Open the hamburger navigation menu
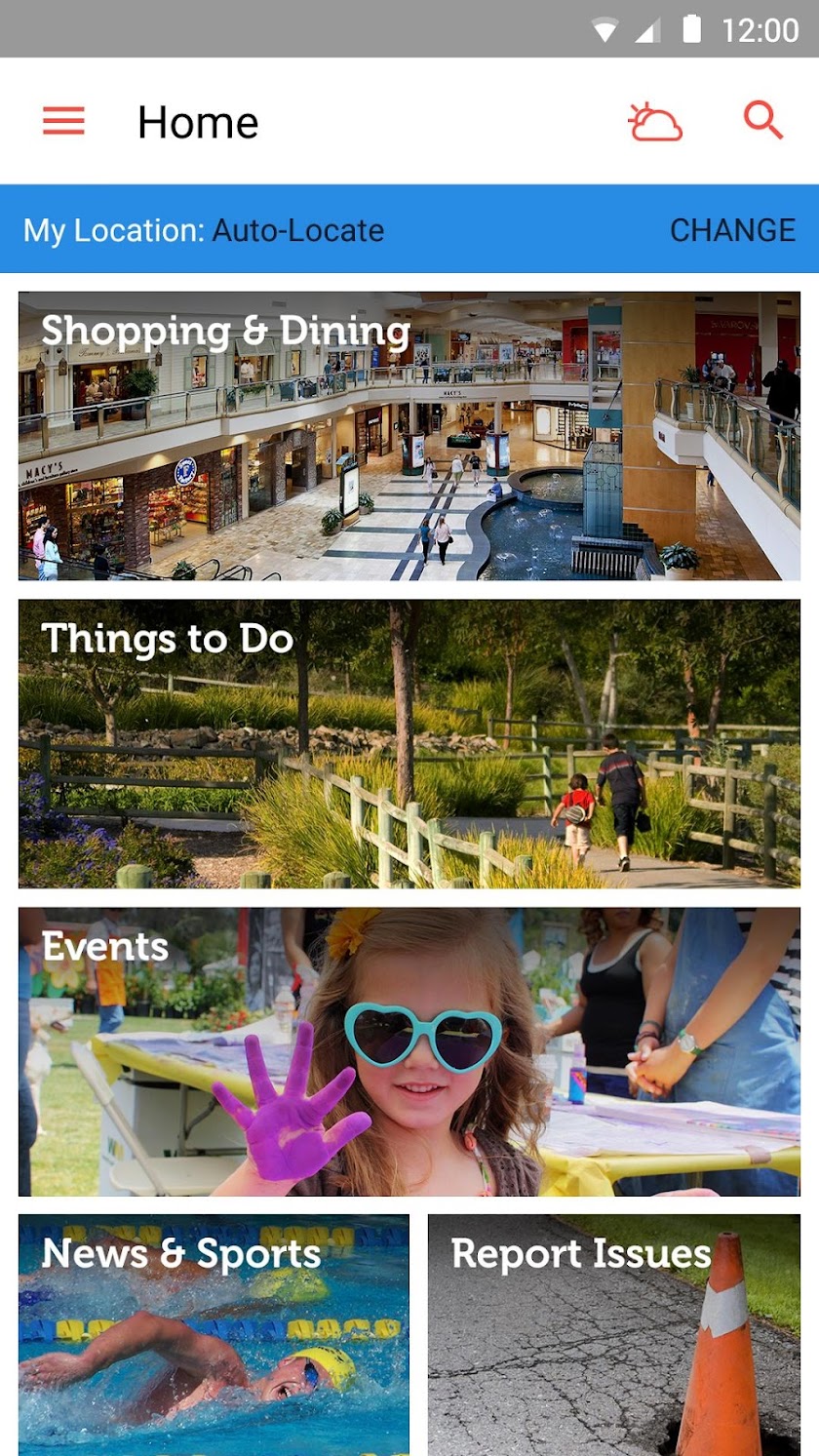Image resolution: width=819 pixels, height=1456 pixels. (x=63, y=122)
